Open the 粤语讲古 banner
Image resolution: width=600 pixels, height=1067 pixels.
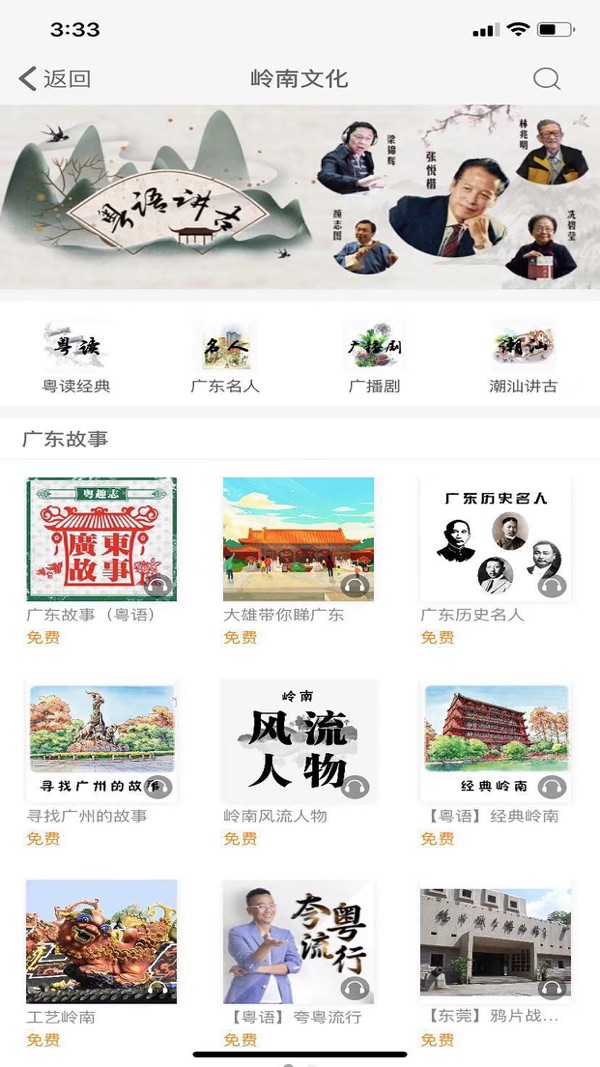pyautogui.click(x=300, y=197)
